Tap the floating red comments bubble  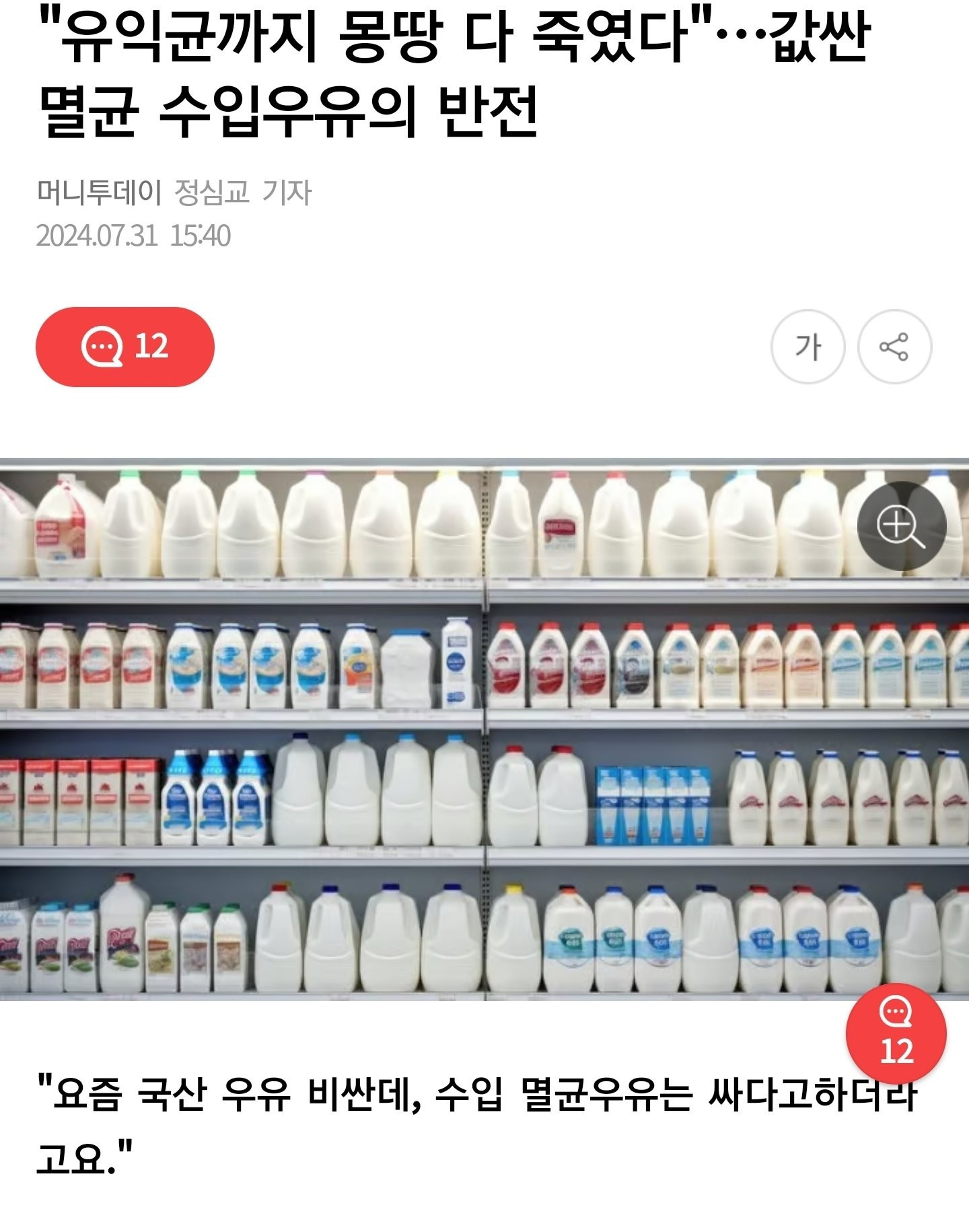[x=896, y=1033]
